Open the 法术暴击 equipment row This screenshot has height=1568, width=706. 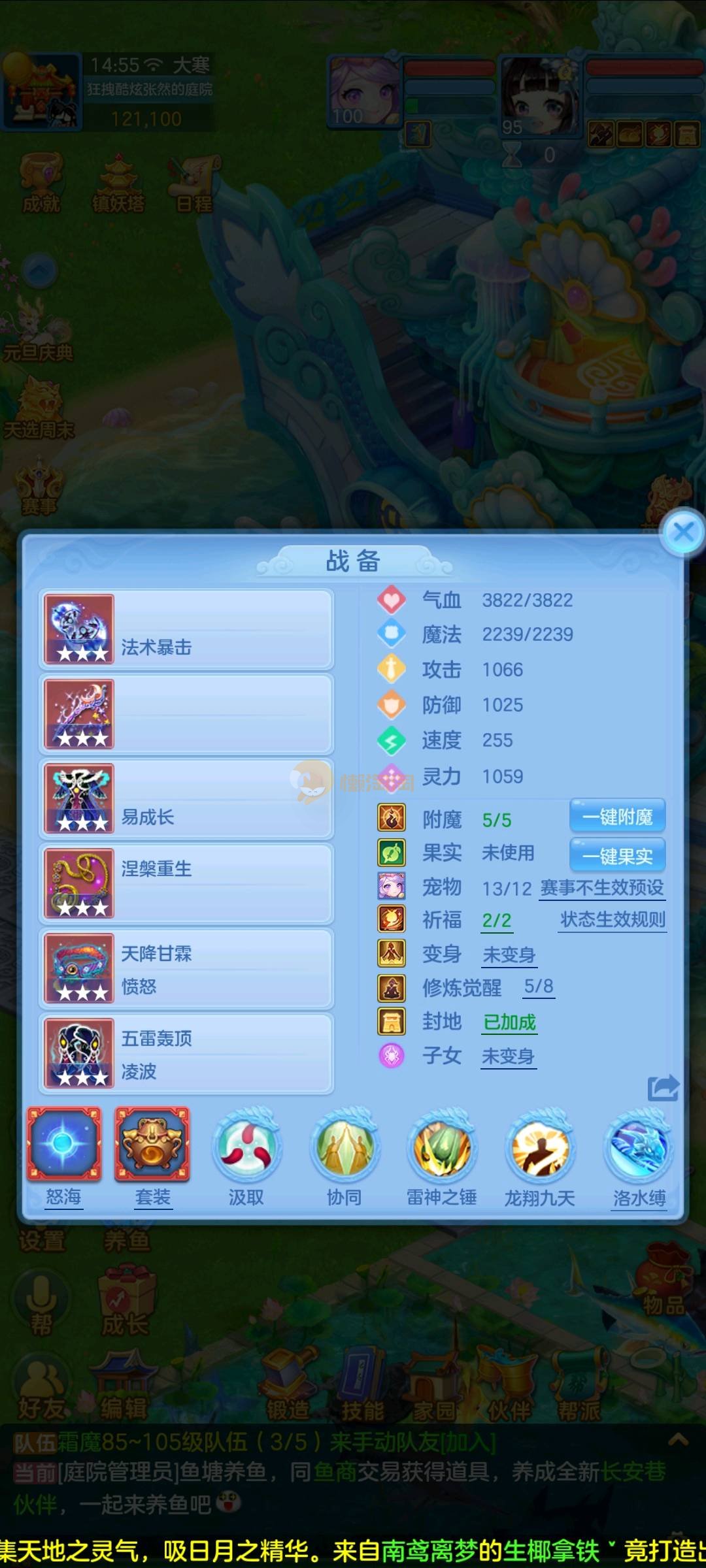point(187,629)
